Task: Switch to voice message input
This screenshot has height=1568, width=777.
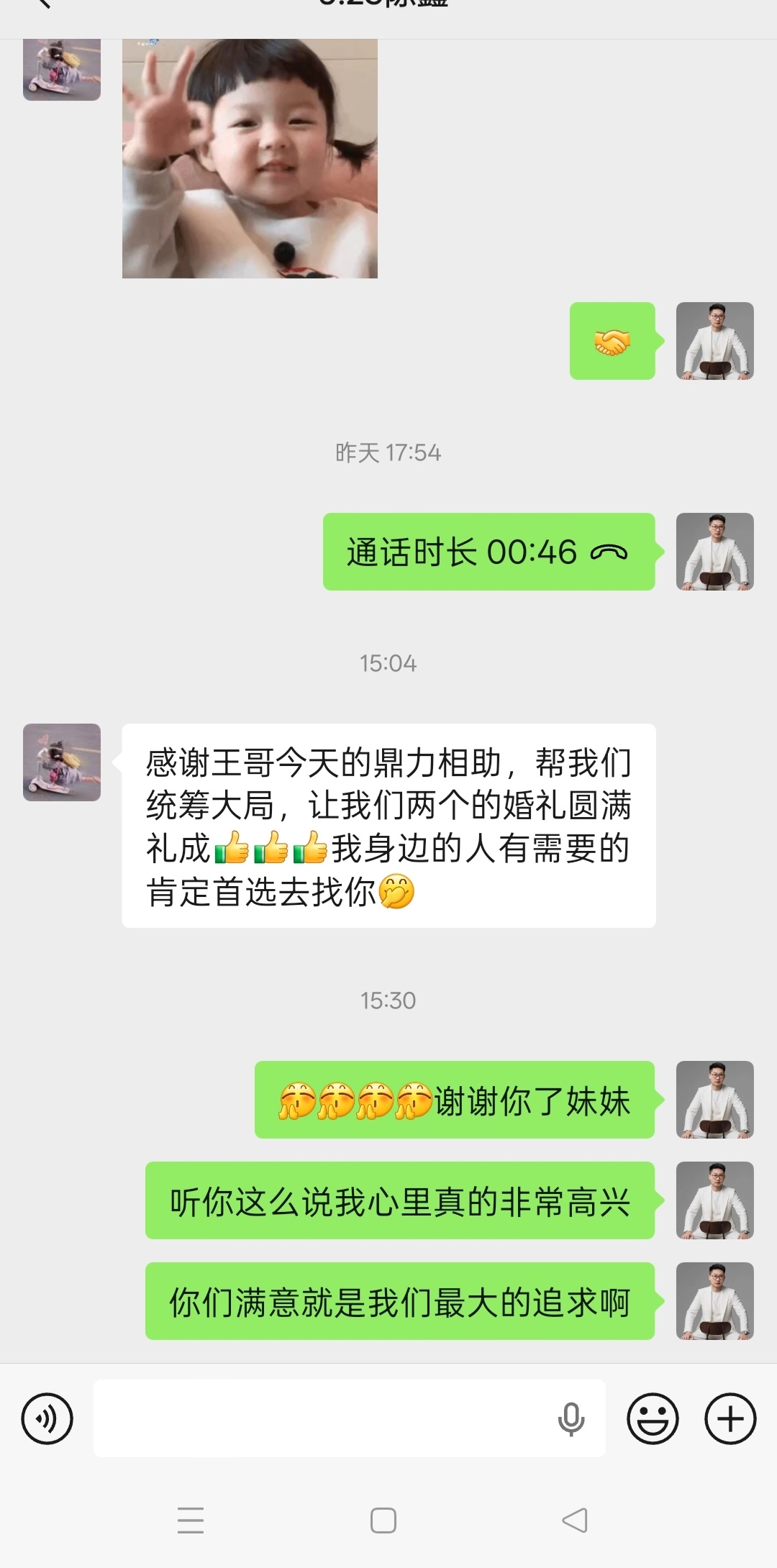Action: click(x=47, y=1418)
